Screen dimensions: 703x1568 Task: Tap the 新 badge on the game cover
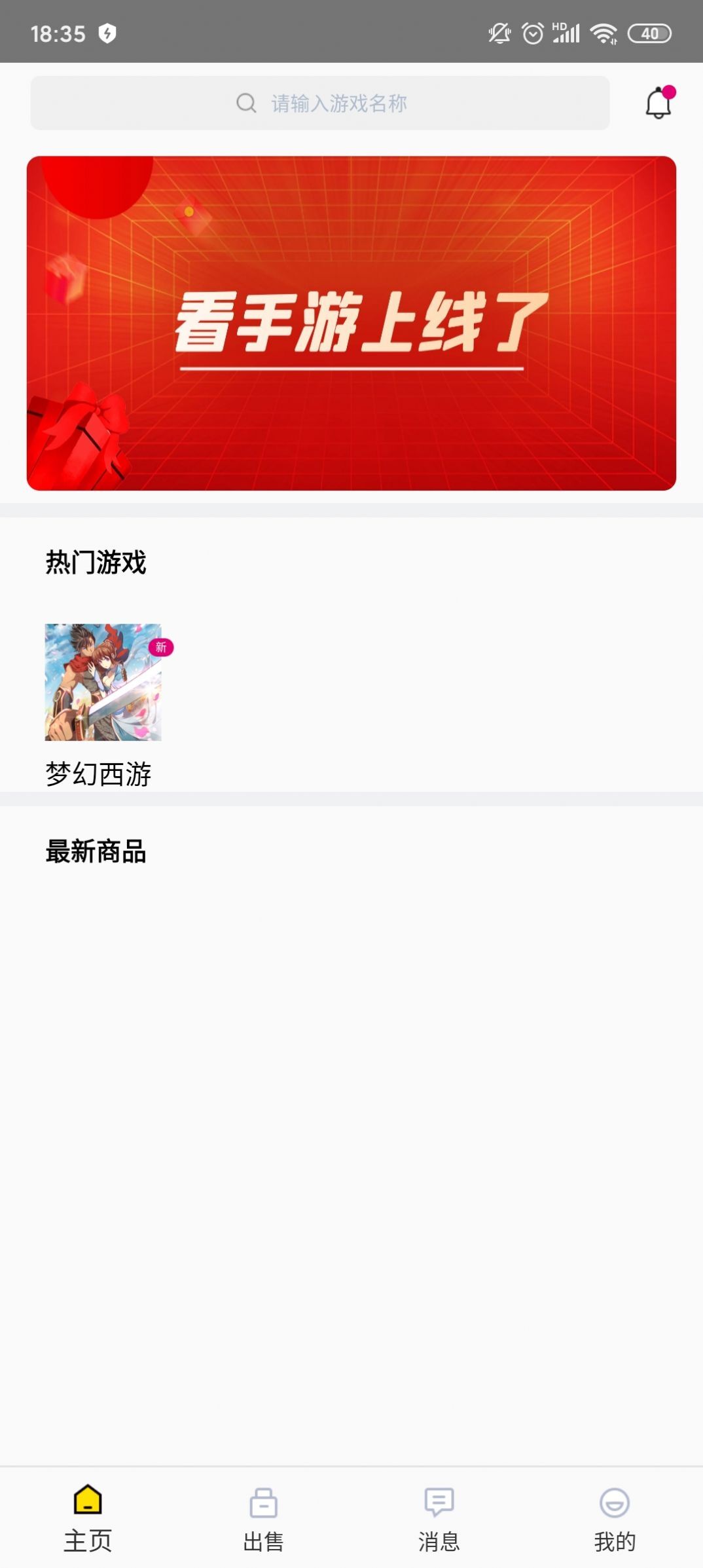(x=161, y=648)
